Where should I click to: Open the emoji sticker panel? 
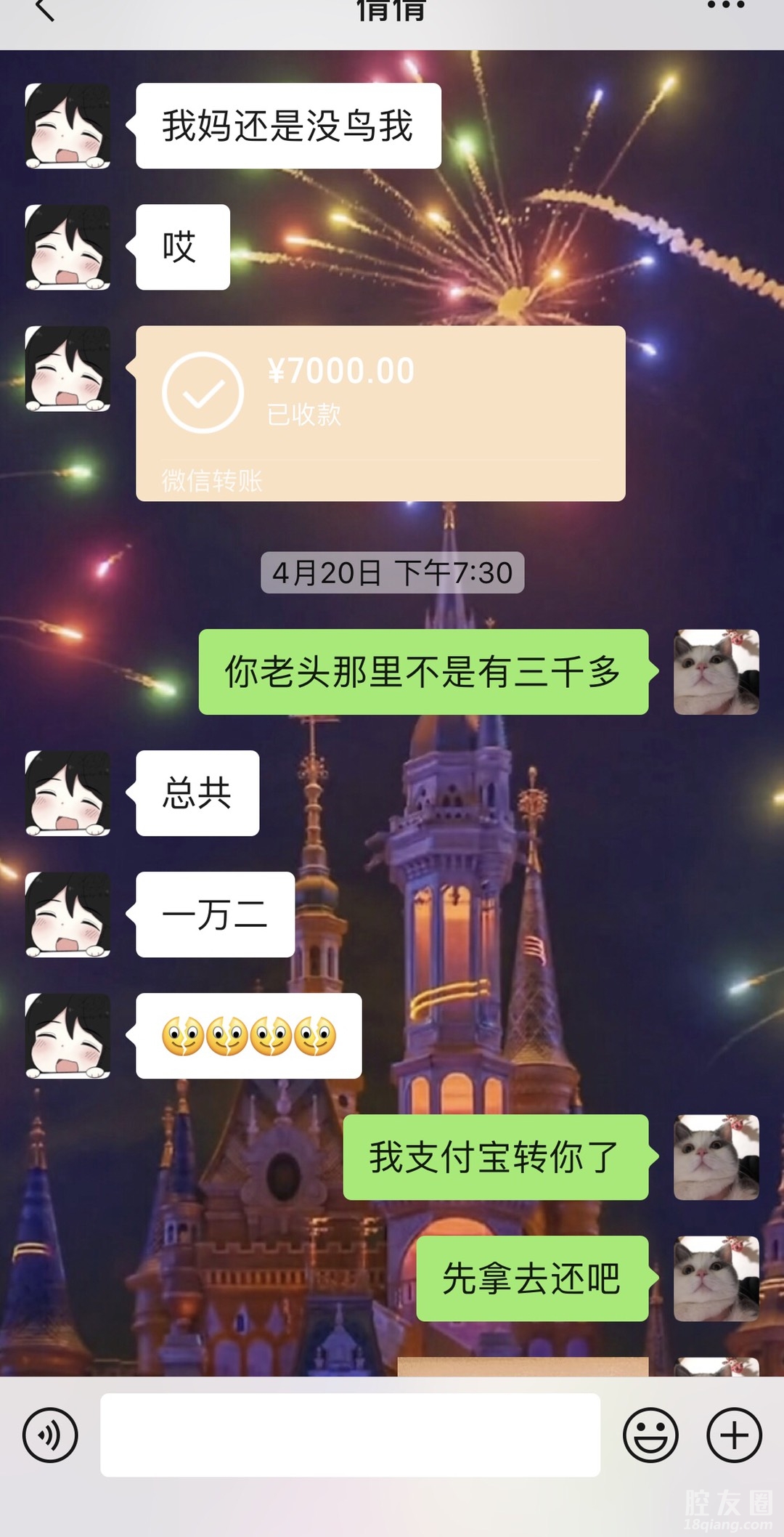point(650,1435)
